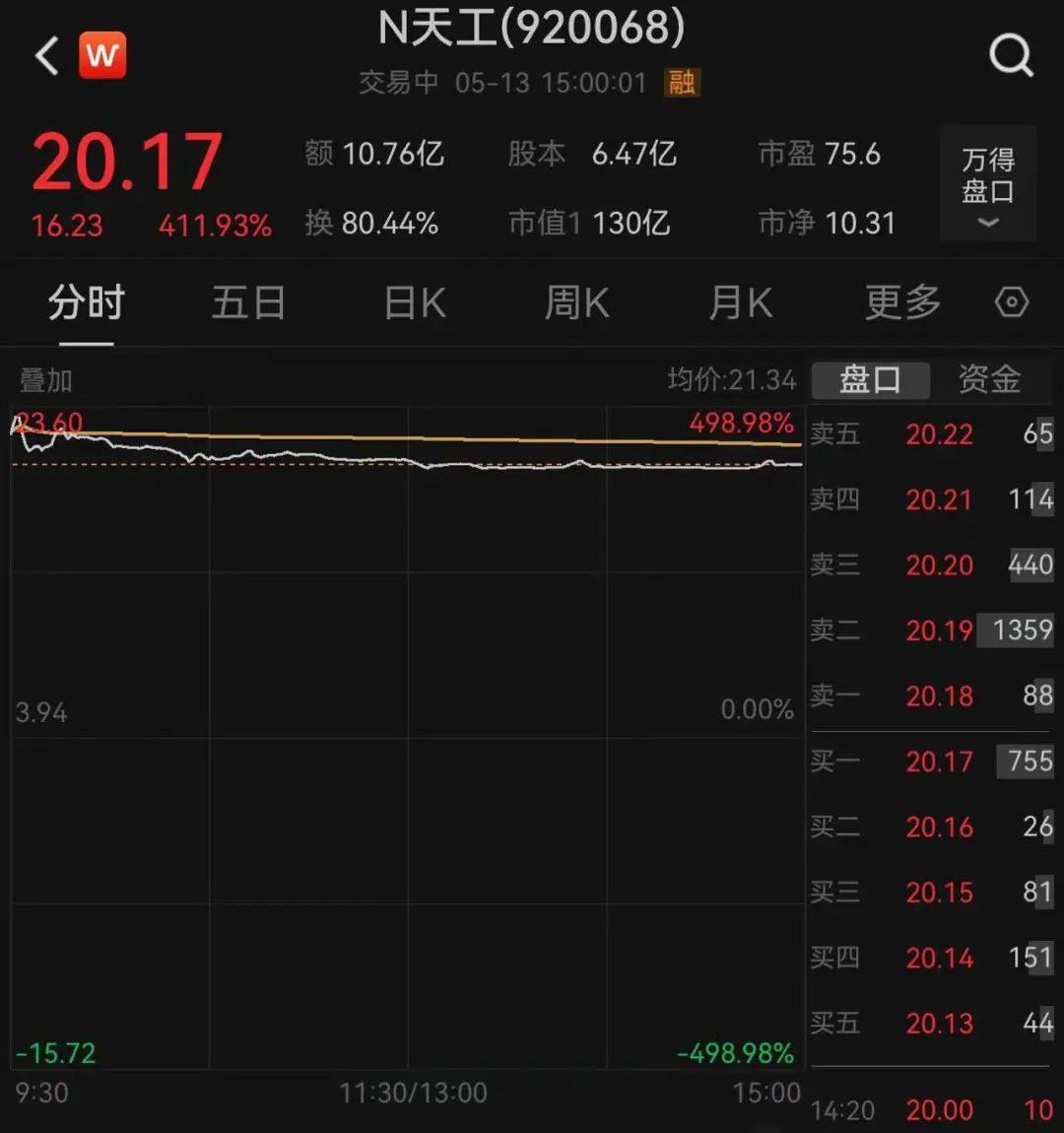The height and width of the screenshot is (1133, 1064).
Task: Tap the orange W logo icon
Action: (102, 56)
